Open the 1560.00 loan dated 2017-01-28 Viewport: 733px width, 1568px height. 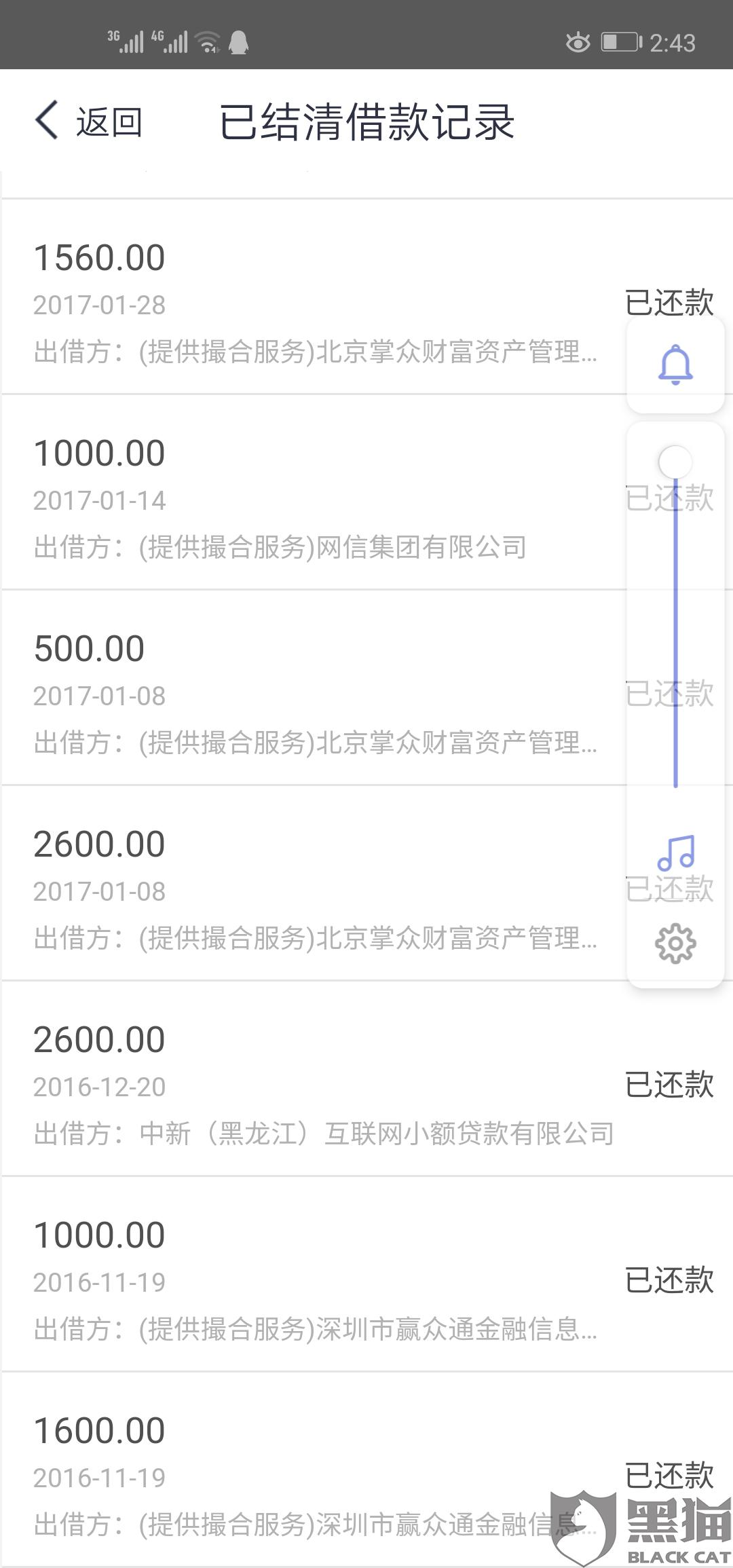[312, 297]
